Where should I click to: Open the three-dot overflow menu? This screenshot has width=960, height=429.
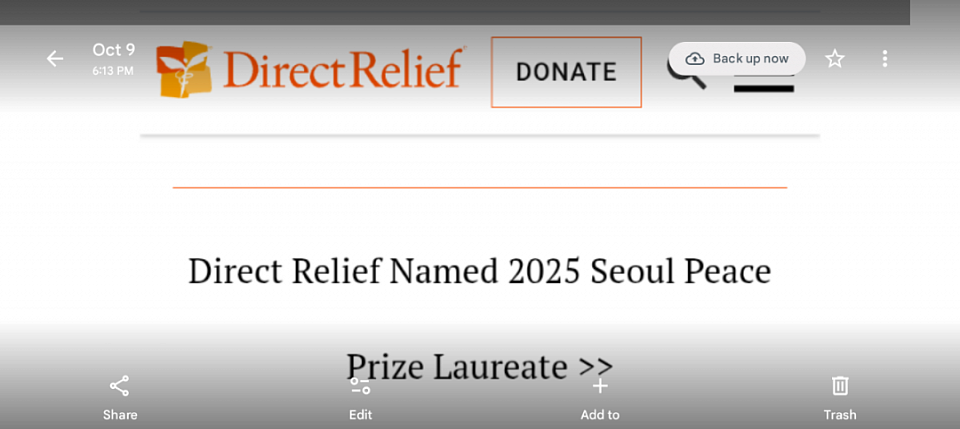point(885,59)
